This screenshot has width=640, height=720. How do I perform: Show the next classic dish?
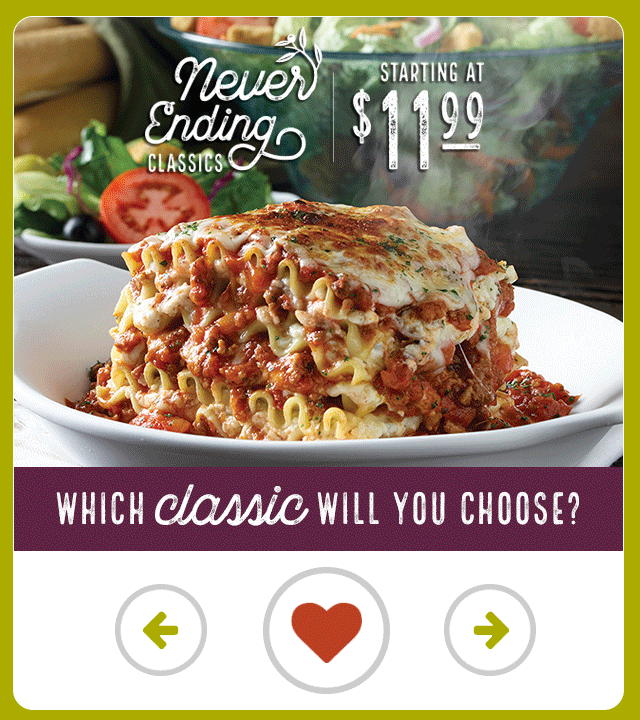pos(490,630)
